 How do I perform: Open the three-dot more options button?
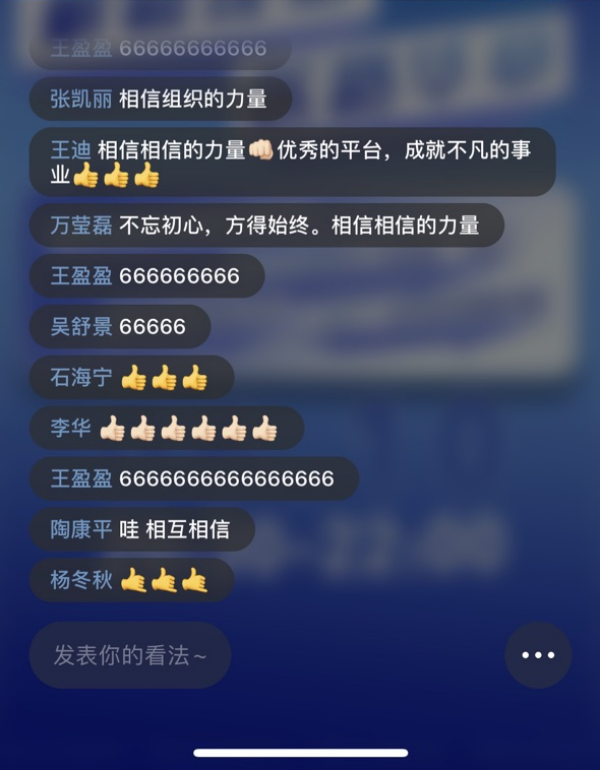pyautogui.click(x=538, y=655)
